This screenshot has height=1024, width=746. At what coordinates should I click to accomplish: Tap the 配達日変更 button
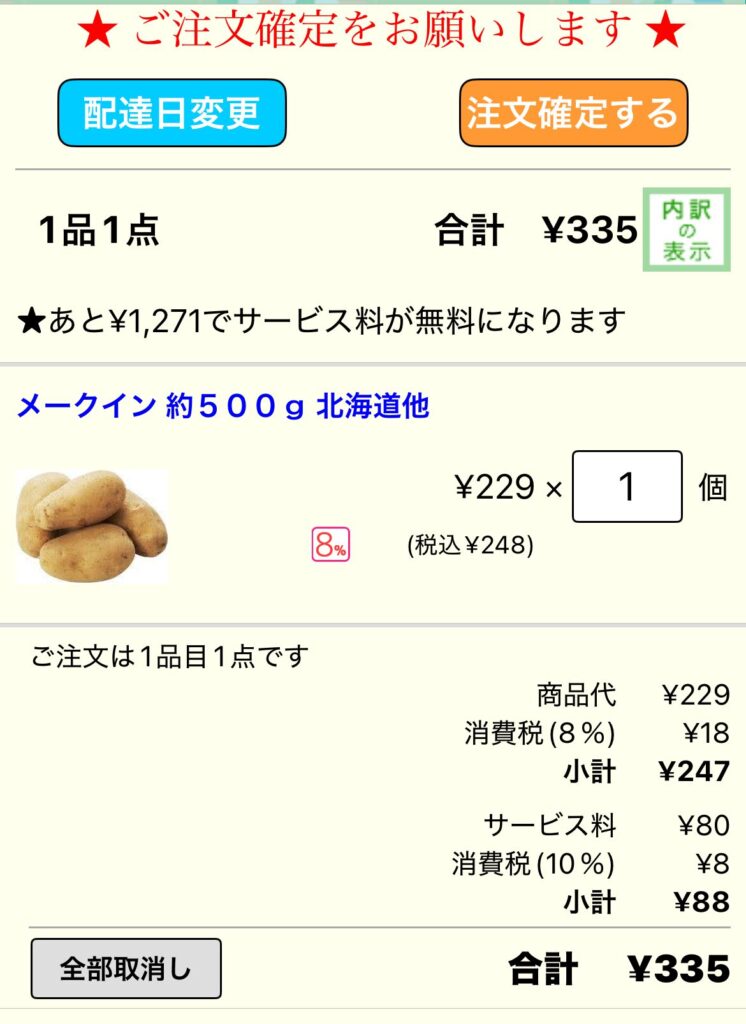pos(172,113)
